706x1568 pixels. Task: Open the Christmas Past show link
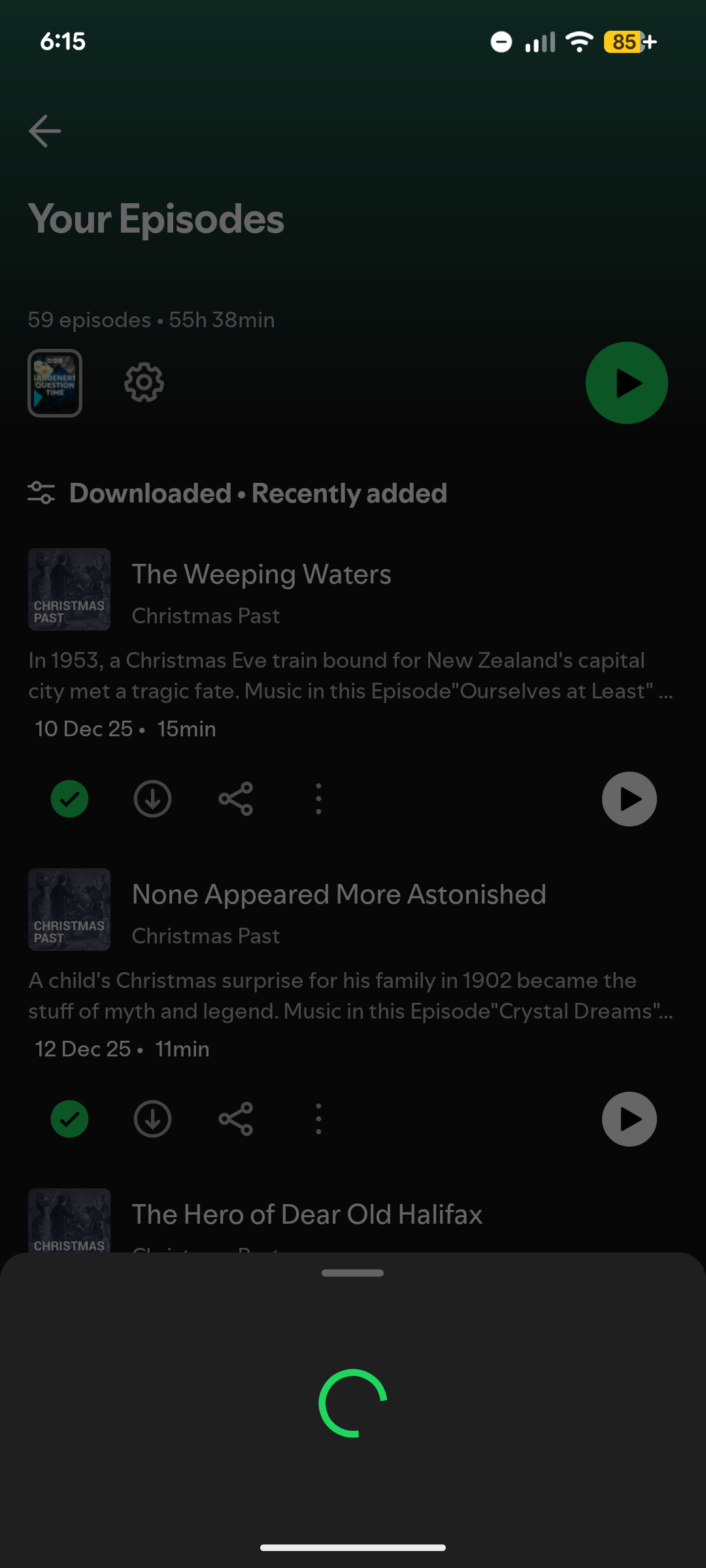[x=206, y=615]
